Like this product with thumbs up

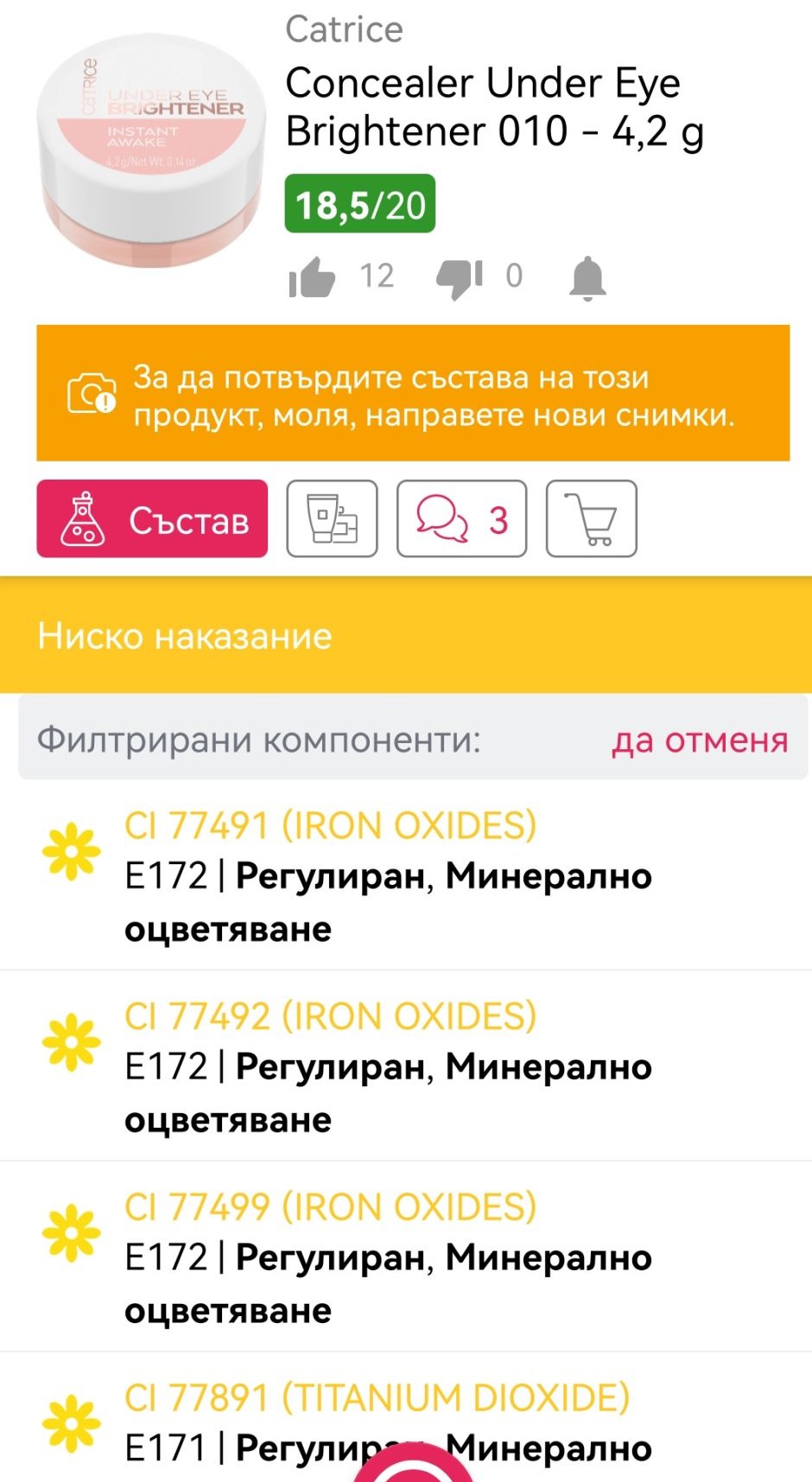click(312, 277)
